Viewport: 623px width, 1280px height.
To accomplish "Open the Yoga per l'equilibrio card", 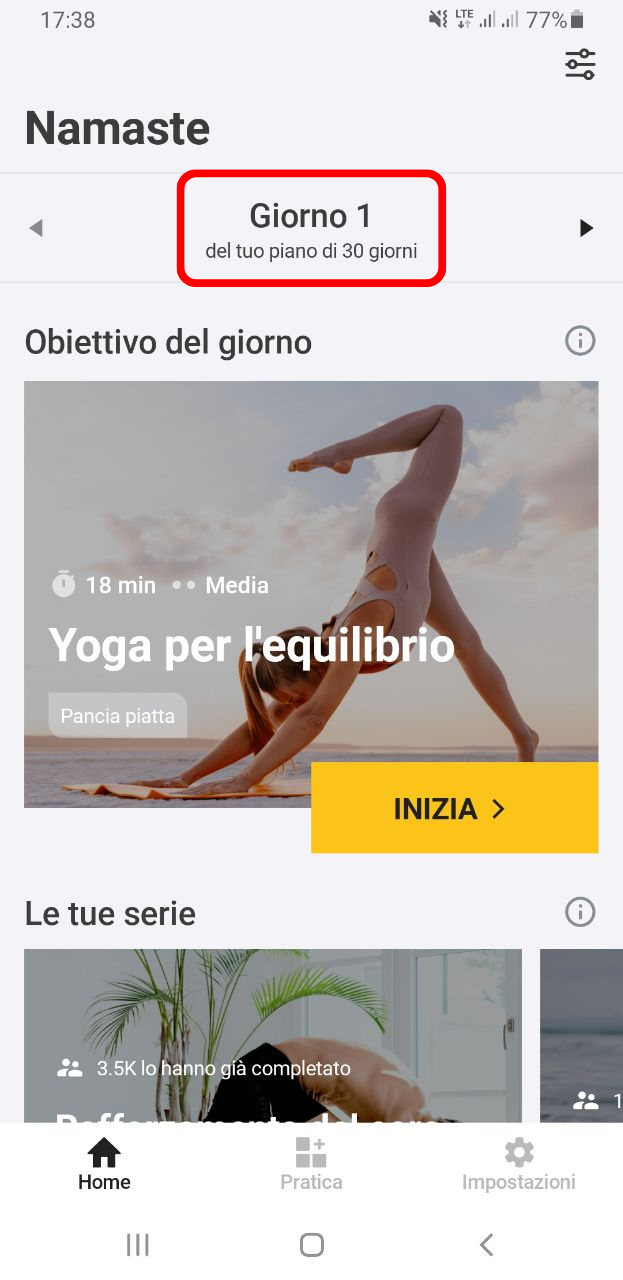I will pyautogui.click(x=311, y=594).
